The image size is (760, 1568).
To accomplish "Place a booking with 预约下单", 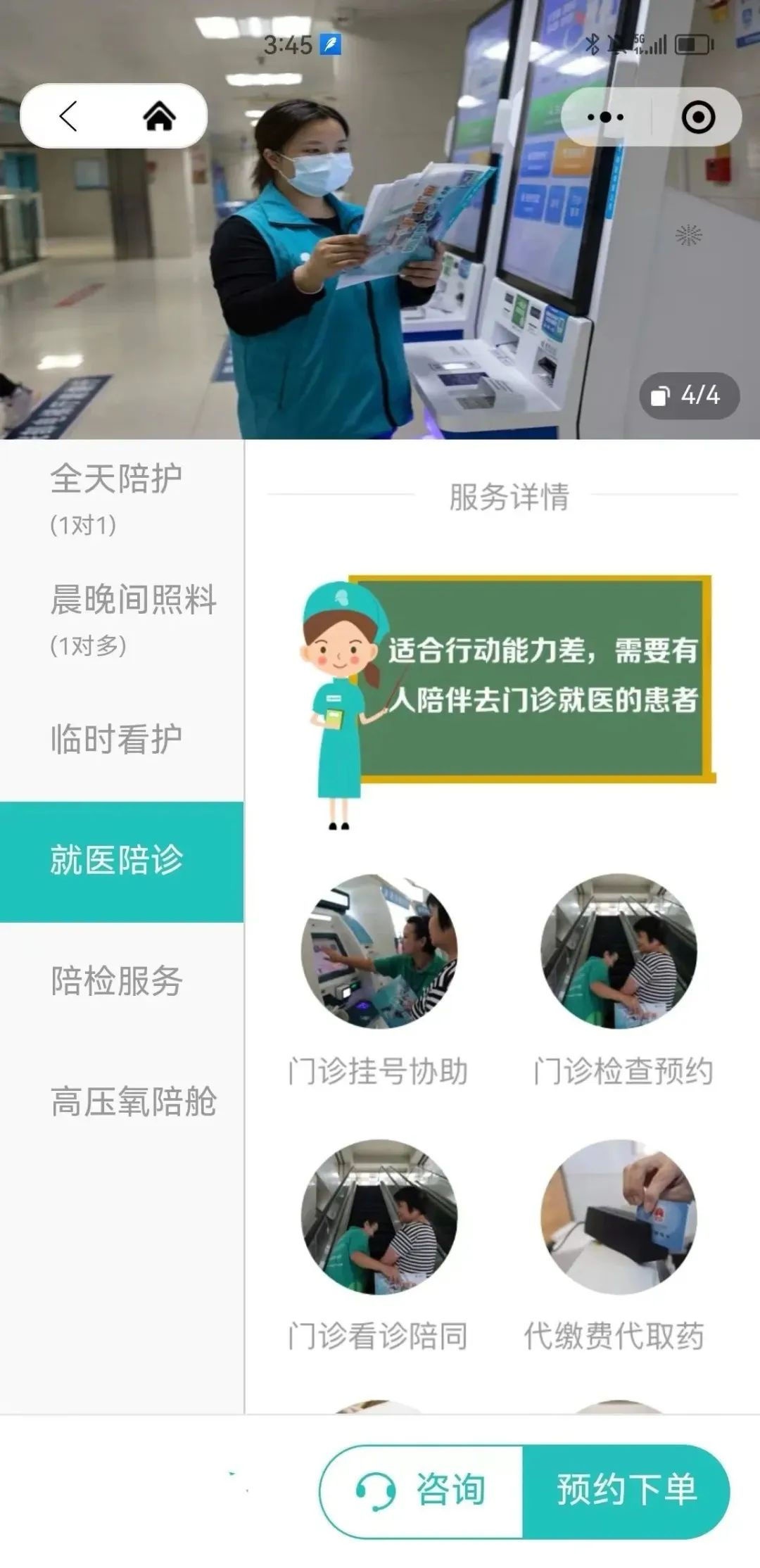I will 626,1490.
